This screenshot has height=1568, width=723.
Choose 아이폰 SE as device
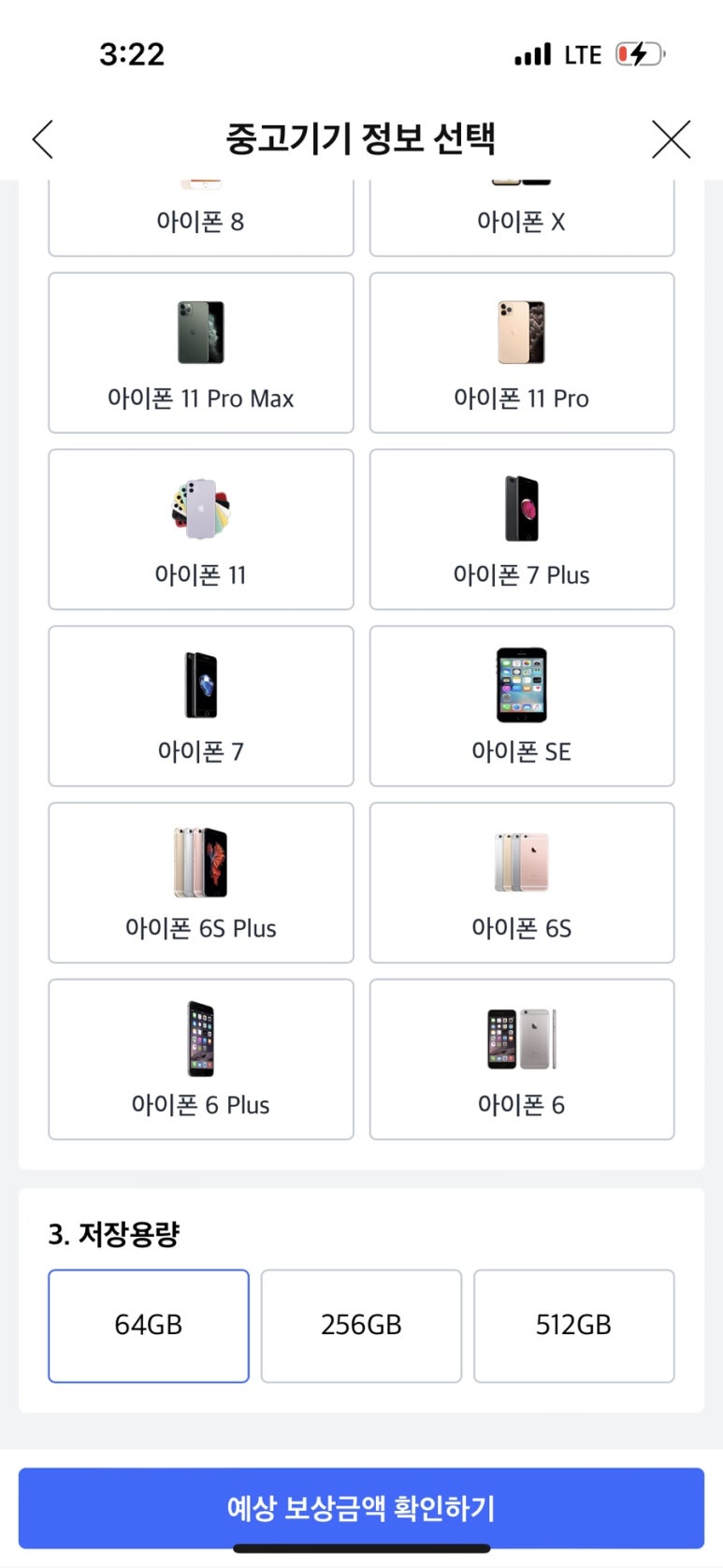521,706
